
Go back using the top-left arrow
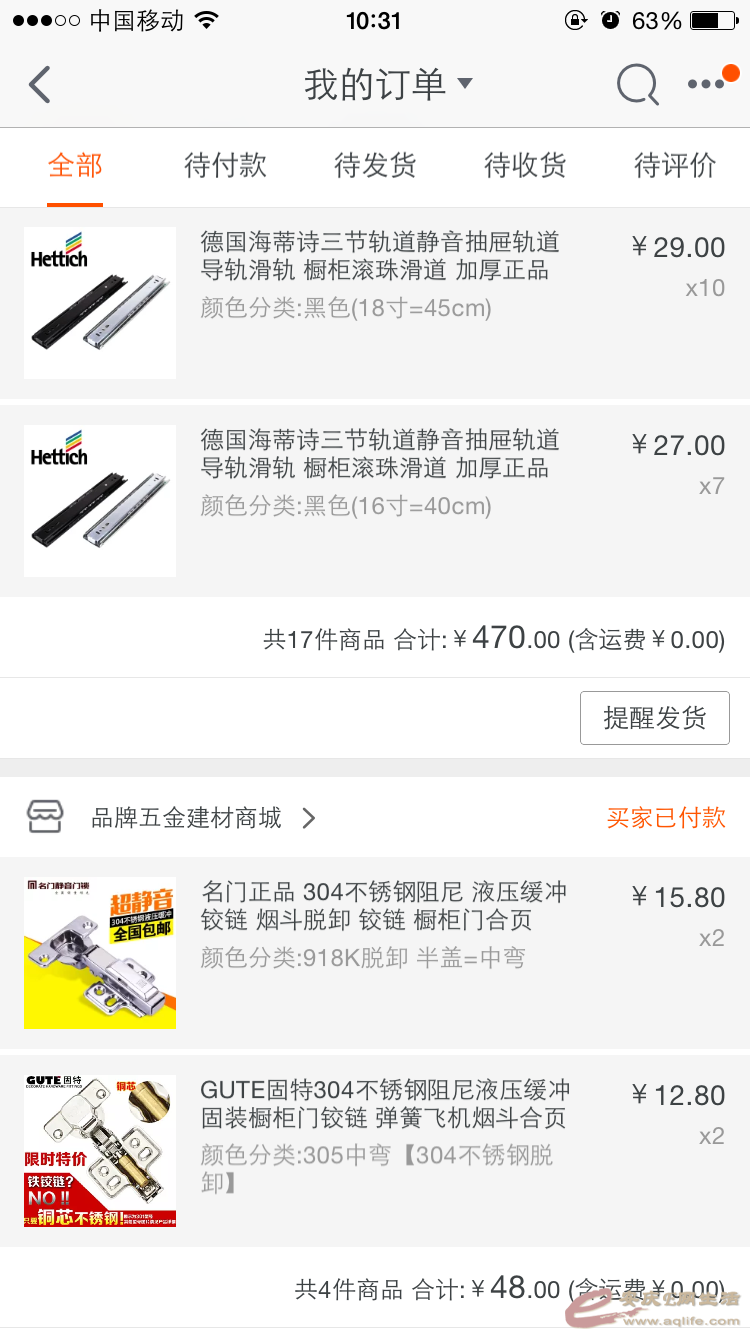point(40,85)
